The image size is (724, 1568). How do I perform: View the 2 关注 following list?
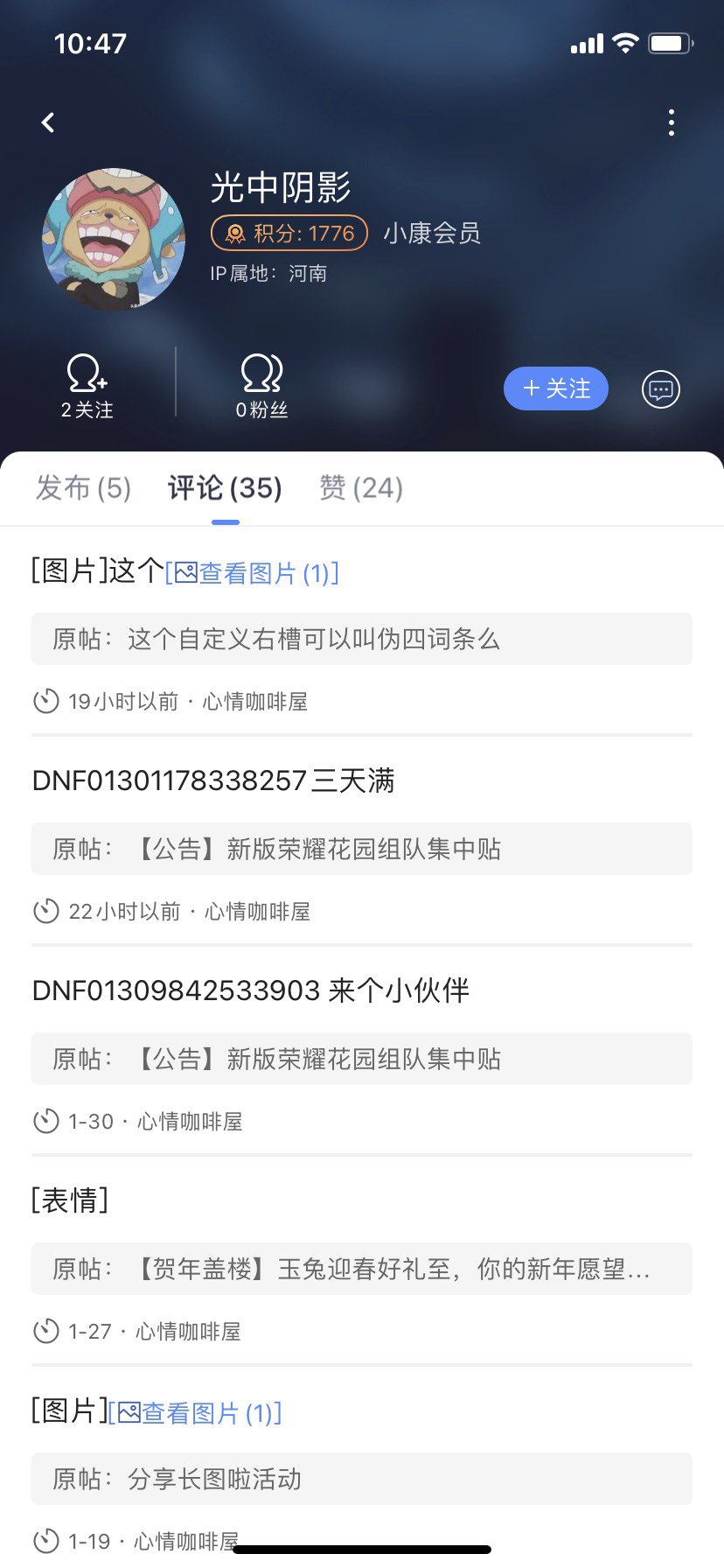coord(87,386)
